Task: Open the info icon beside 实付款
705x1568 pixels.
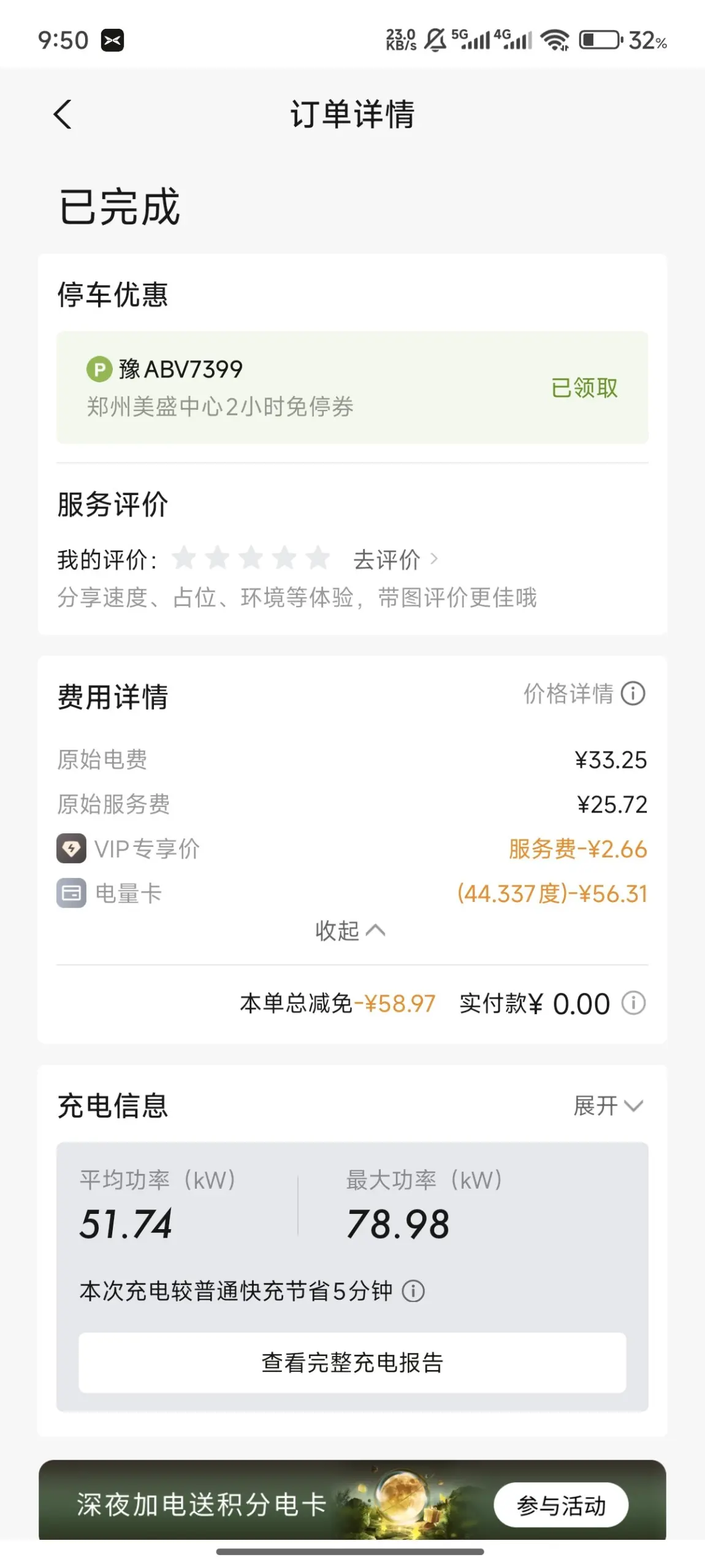Action: click(634, 1003)
